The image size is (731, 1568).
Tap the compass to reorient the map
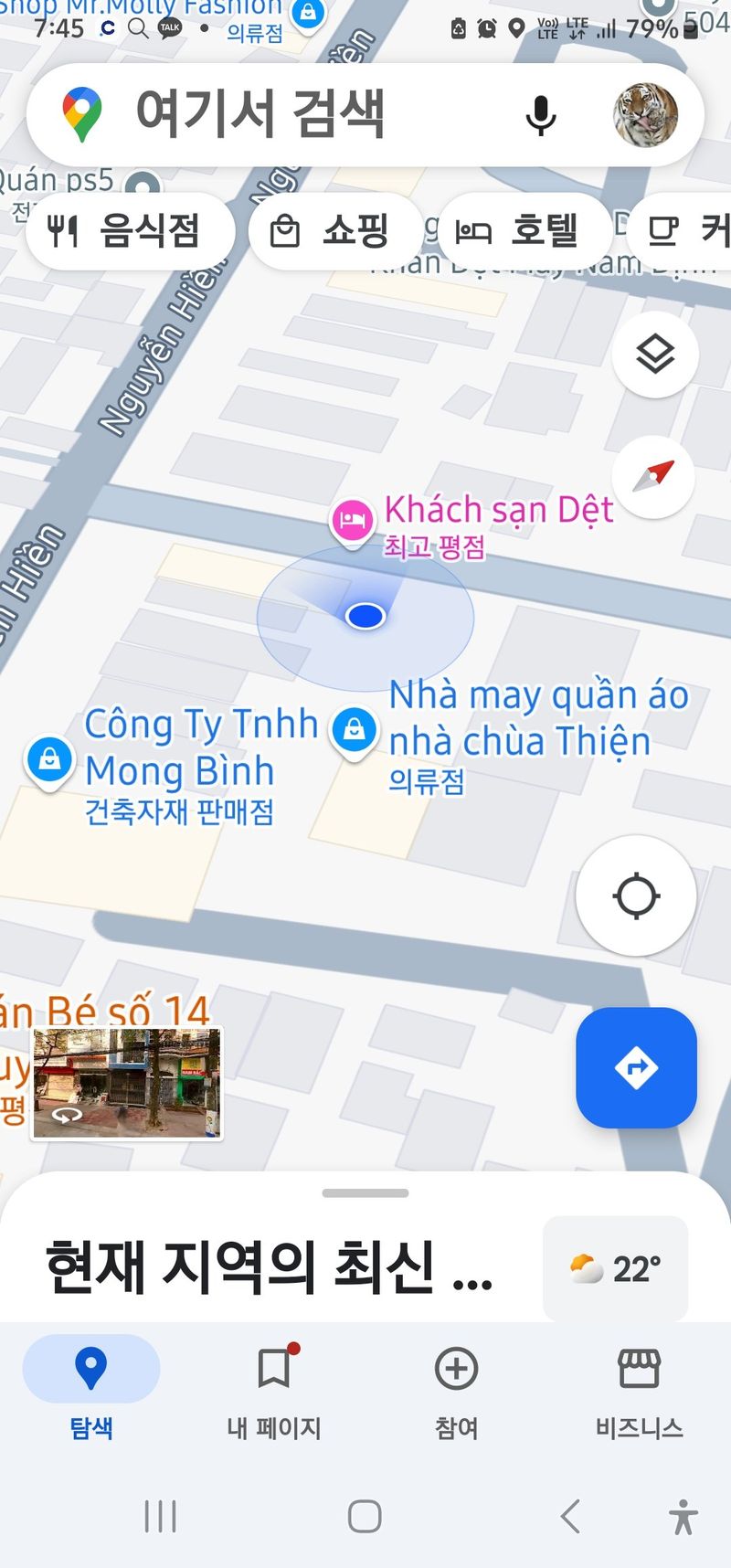(654, 476)
